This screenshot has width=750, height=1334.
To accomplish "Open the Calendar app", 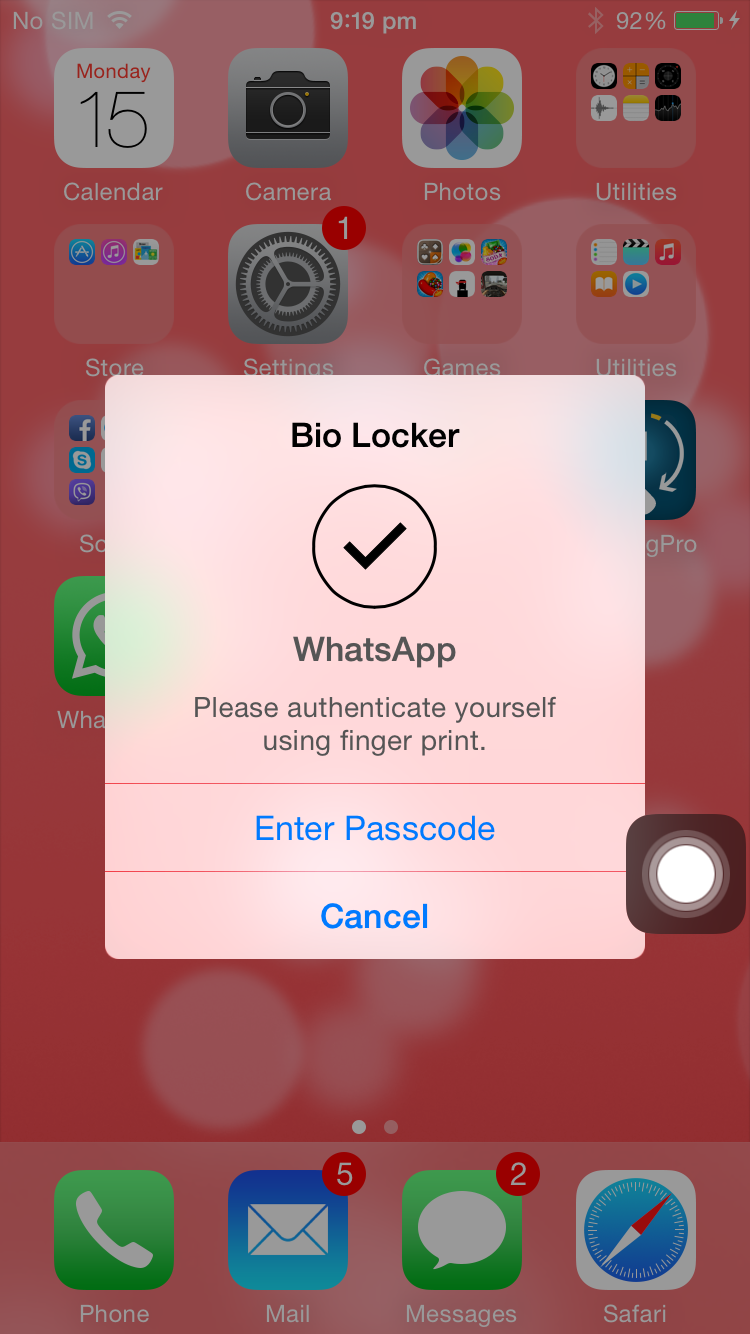I will (113, 108).
